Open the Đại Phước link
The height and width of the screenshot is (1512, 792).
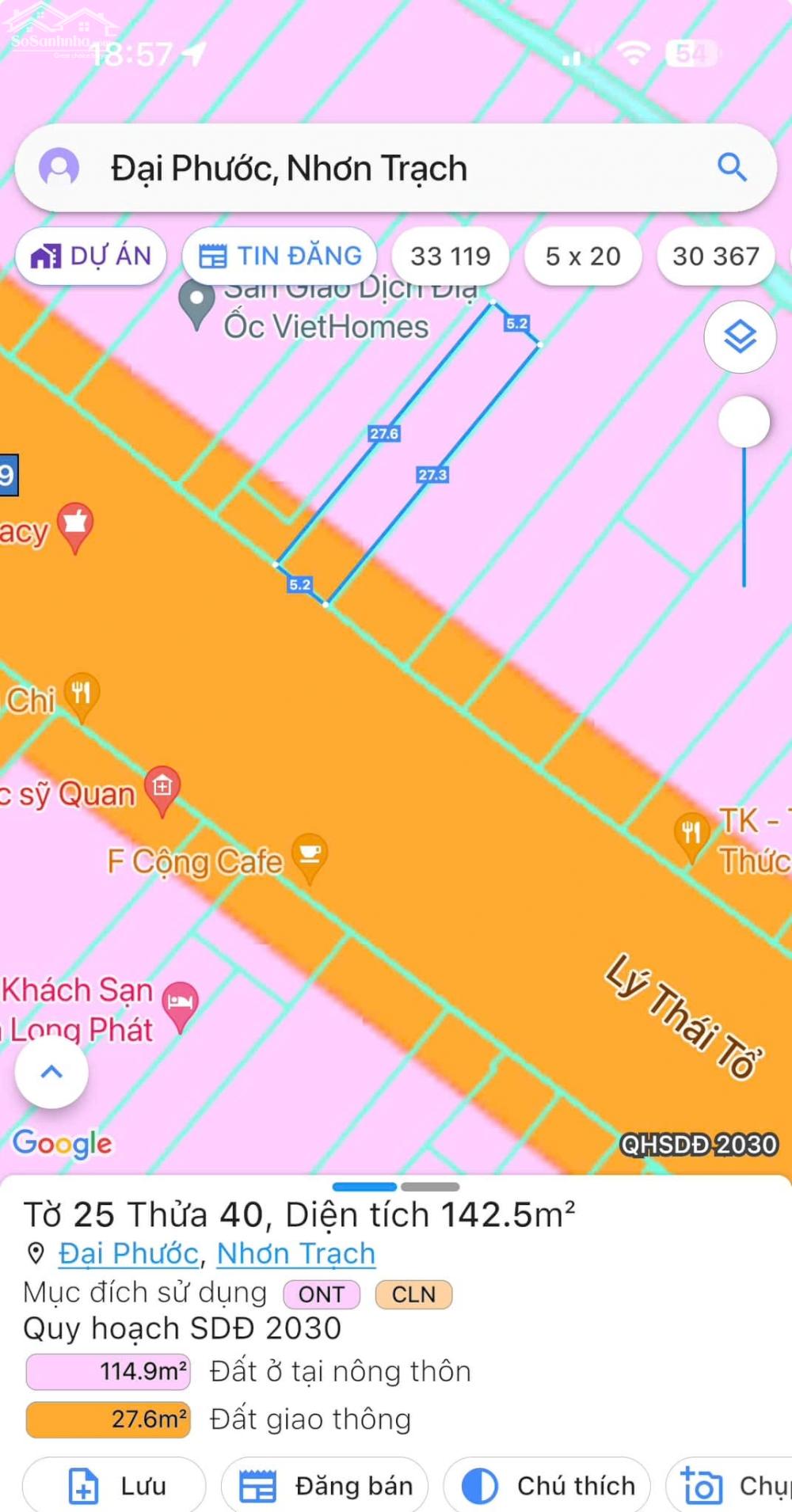pos(128,1253)
